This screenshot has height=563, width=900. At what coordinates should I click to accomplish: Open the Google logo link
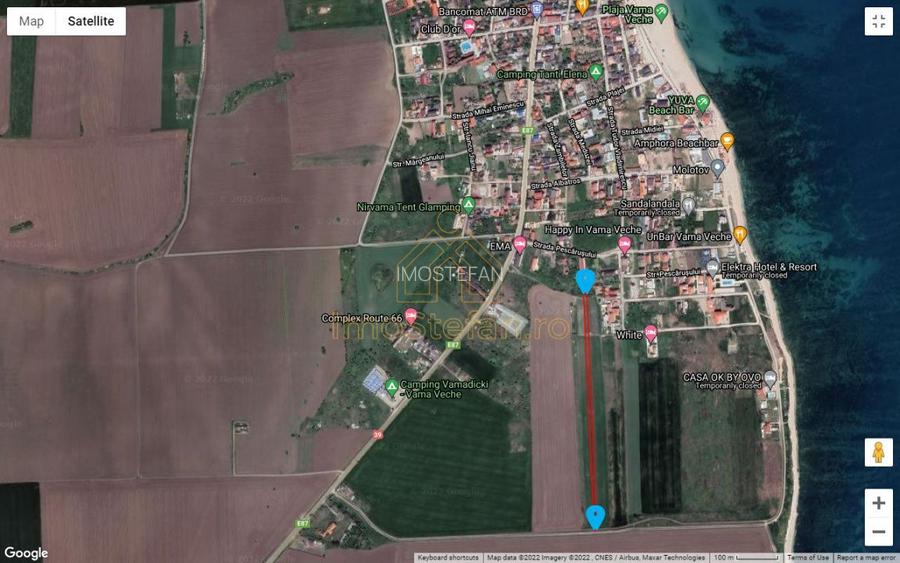pyautogui.click(x=25, y=553)
